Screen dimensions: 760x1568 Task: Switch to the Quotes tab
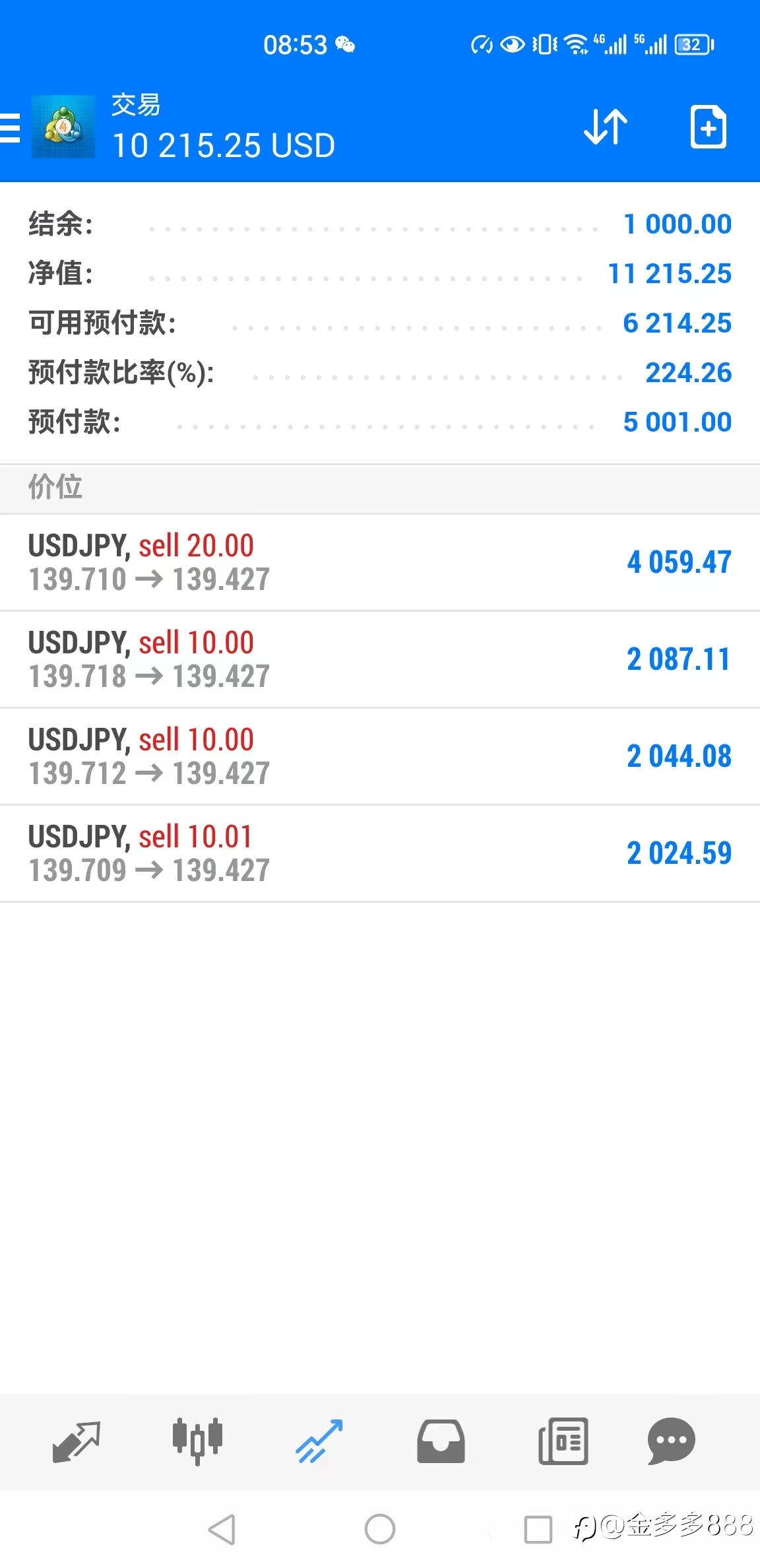pyautogui.click(x=76, y=1442)
